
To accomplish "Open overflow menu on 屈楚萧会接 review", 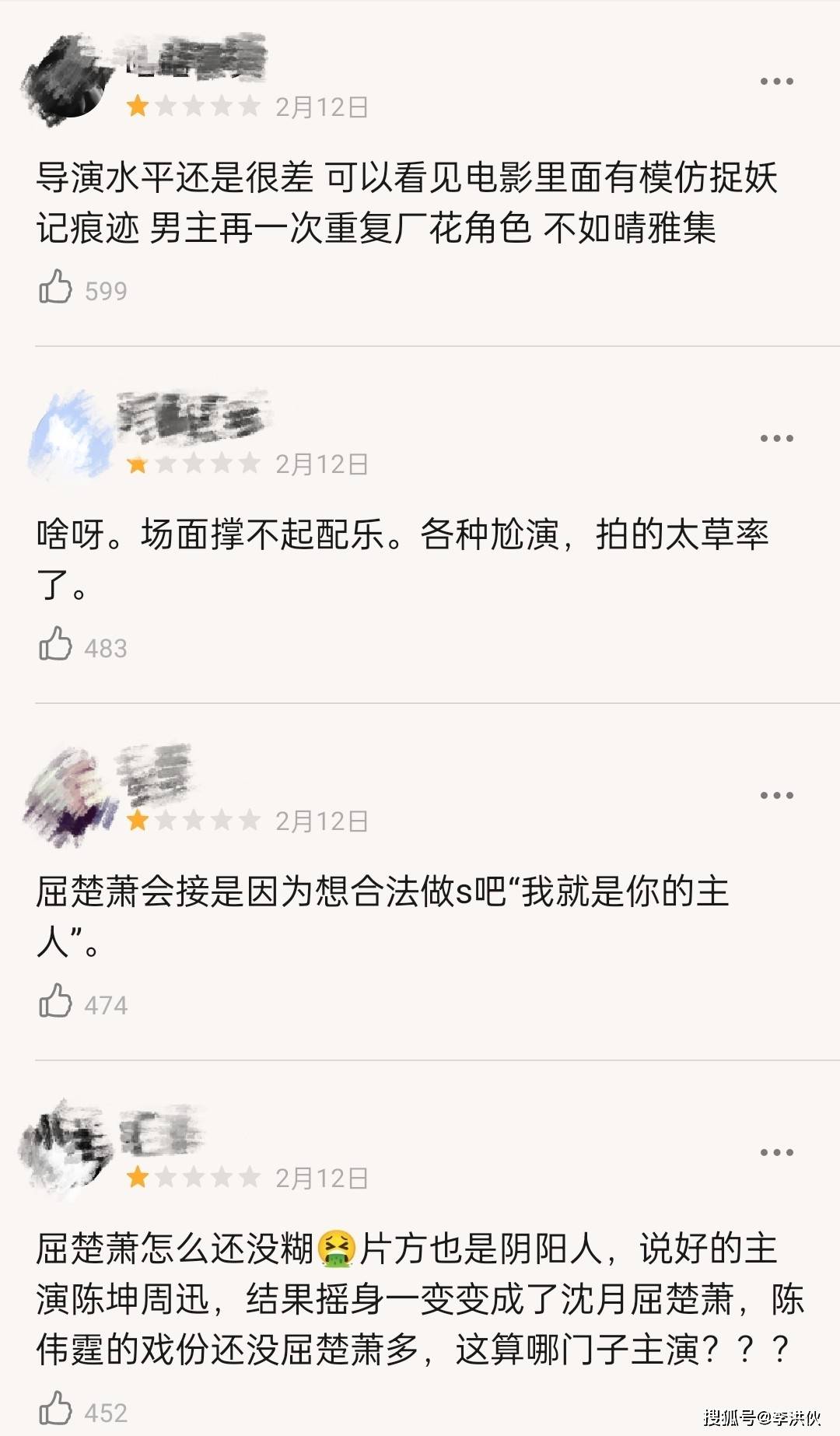I will (776, 796).
